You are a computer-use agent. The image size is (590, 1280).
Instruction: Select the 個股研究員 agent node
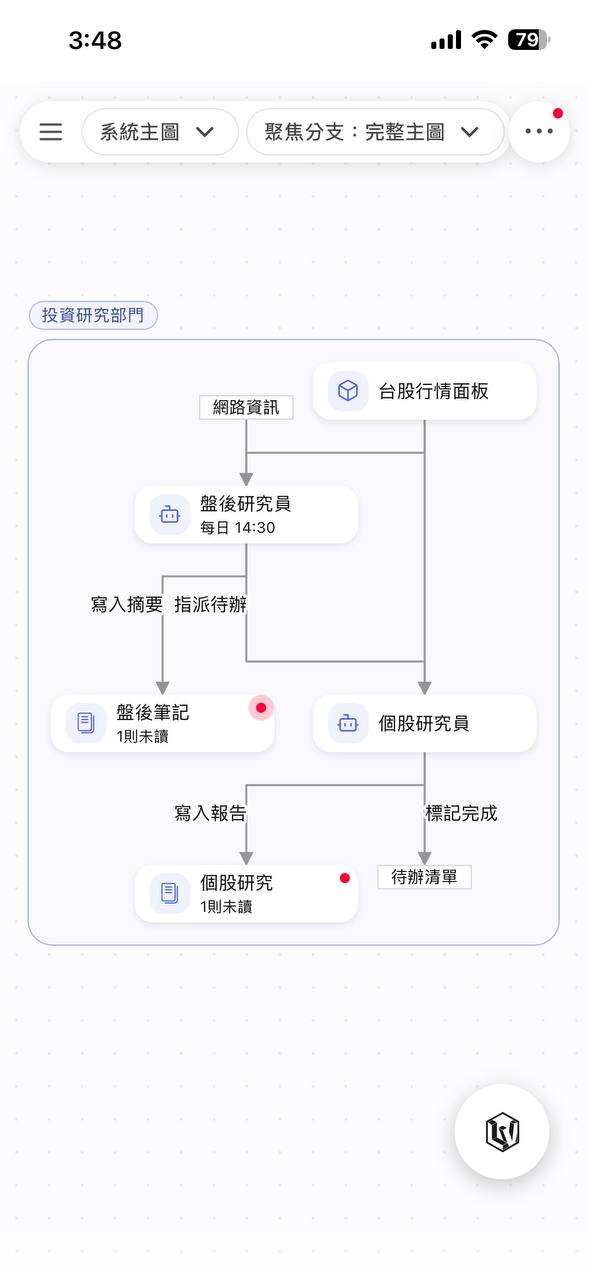pos(425,723)
